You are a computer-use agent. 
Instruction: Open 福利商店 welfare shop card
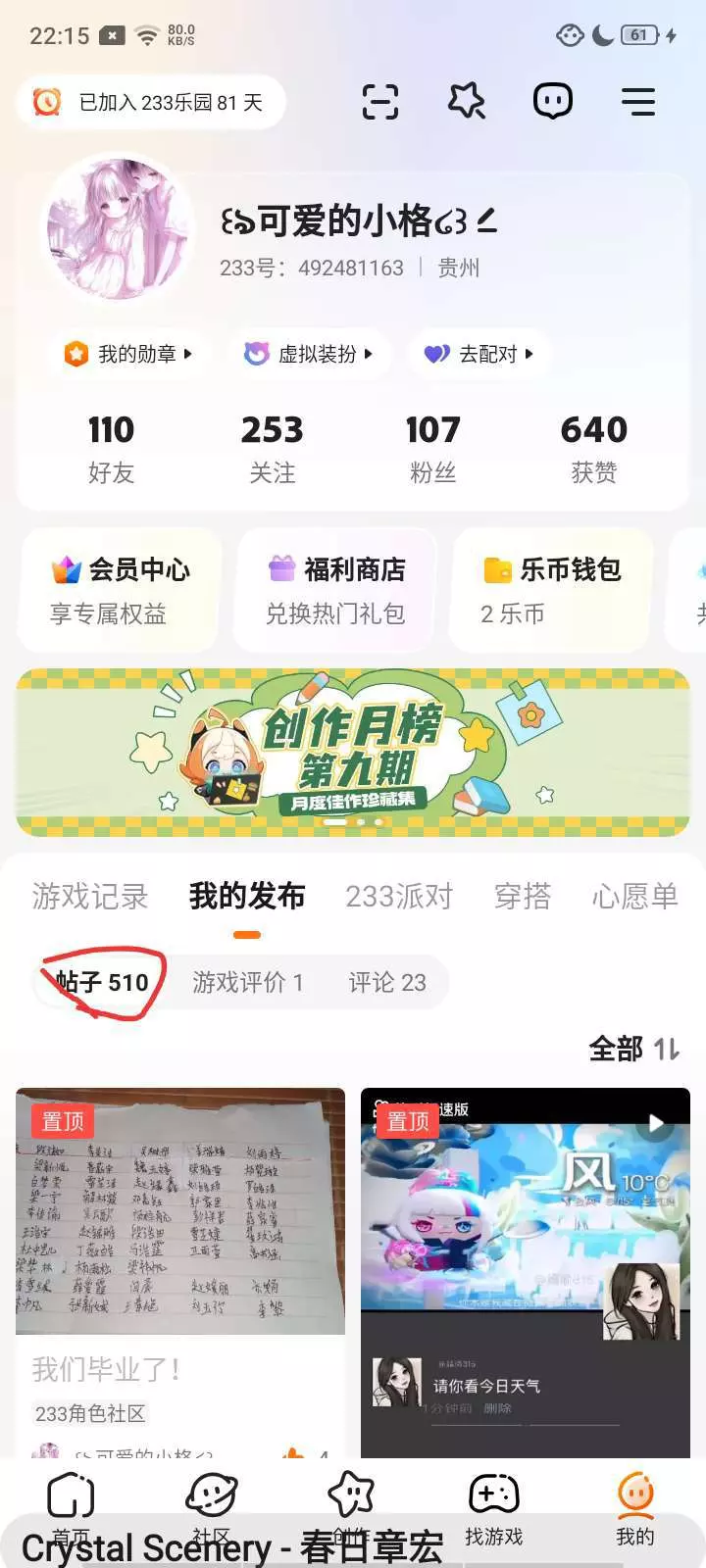[x=335, y=590]
